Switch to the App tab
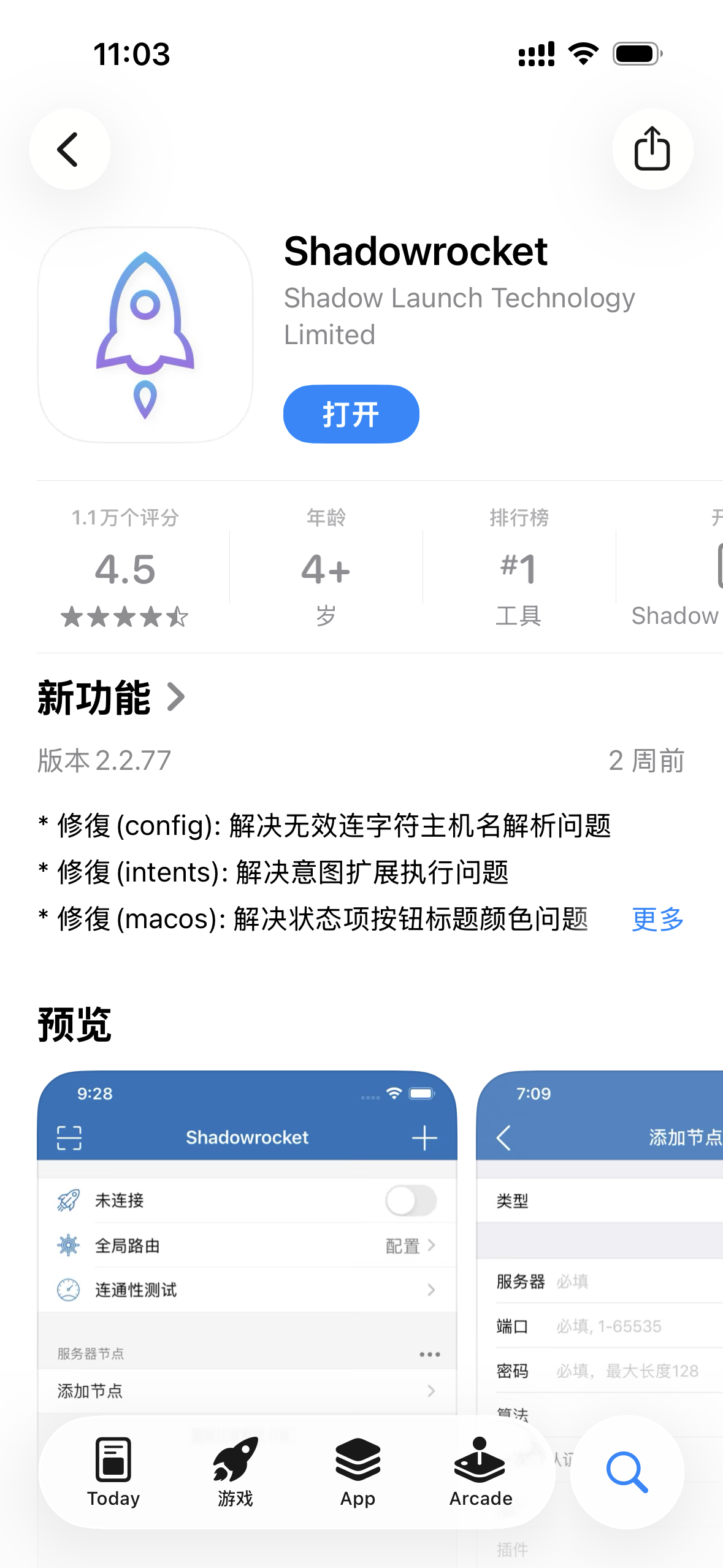Viewport: 723px width, 1568px height. (358, 1472)
